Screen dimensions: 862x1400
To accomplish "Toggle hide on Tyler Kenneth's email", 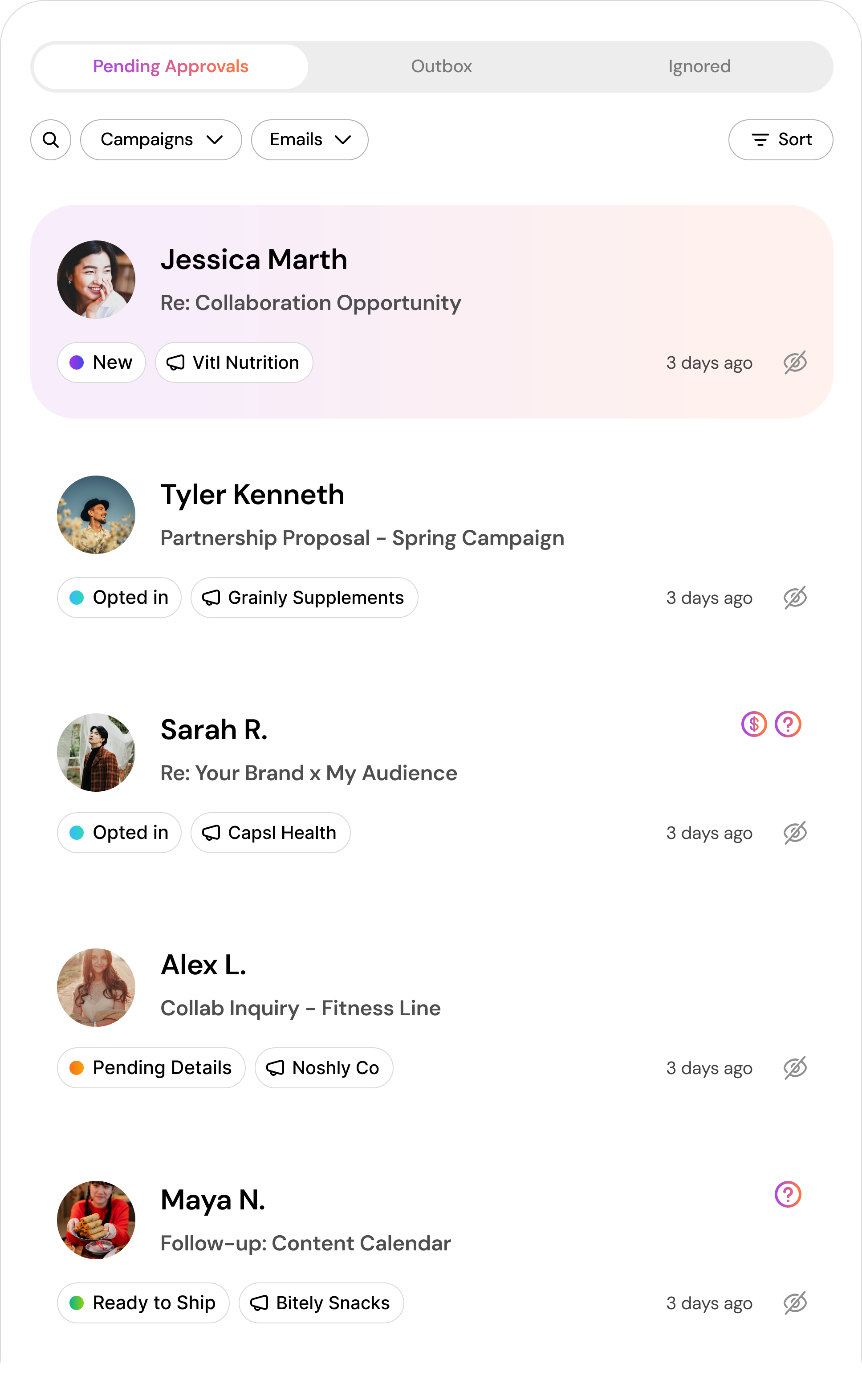I will [795, 598].
